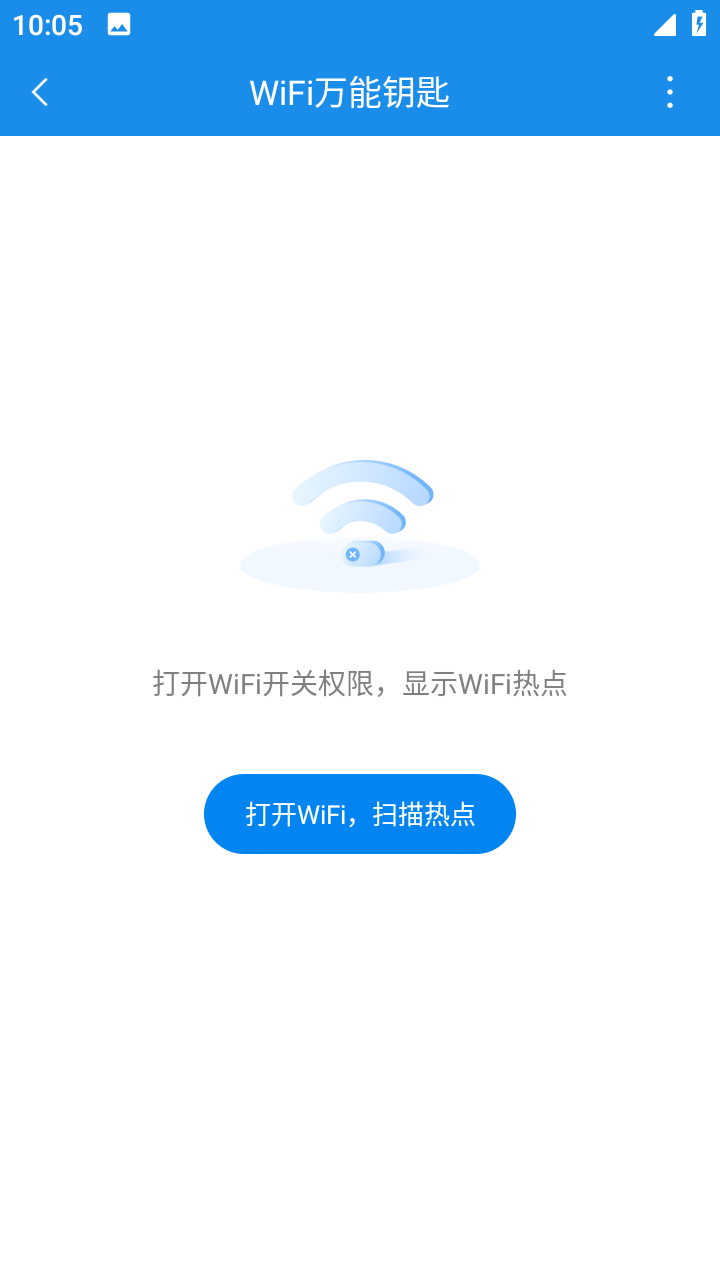Viewport: 720px width, 1280px height.
Task: Navigate back using the left chevron
Action: [40, 92]
